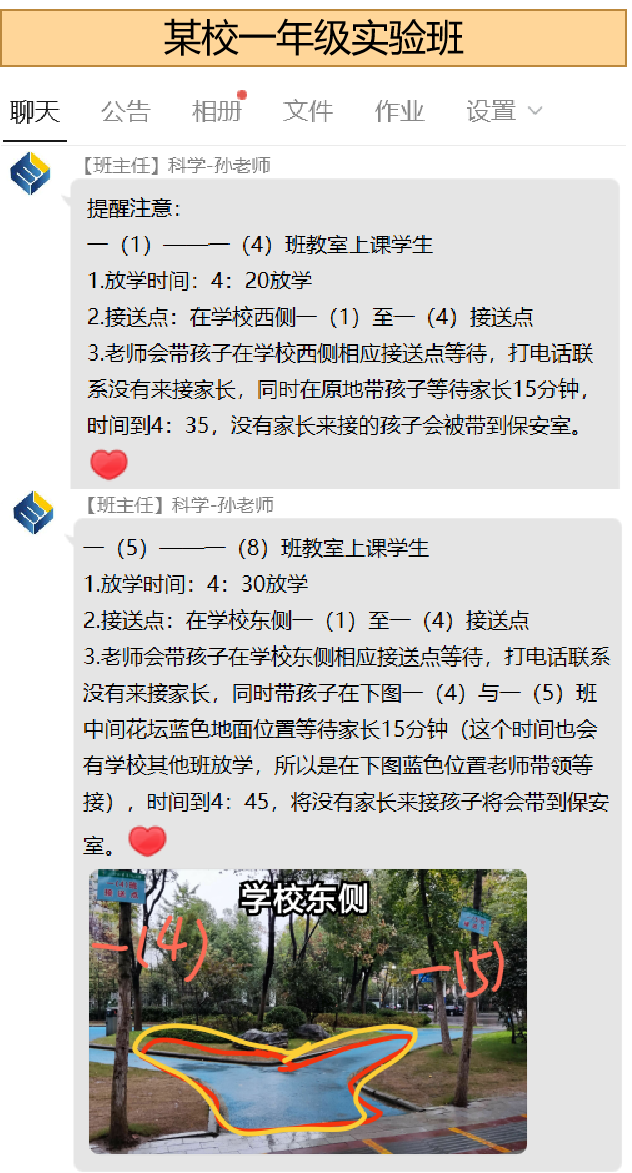Switch to the 聊天 tab
Viewport: 632px width, 1173px height.
coord(35,112)
